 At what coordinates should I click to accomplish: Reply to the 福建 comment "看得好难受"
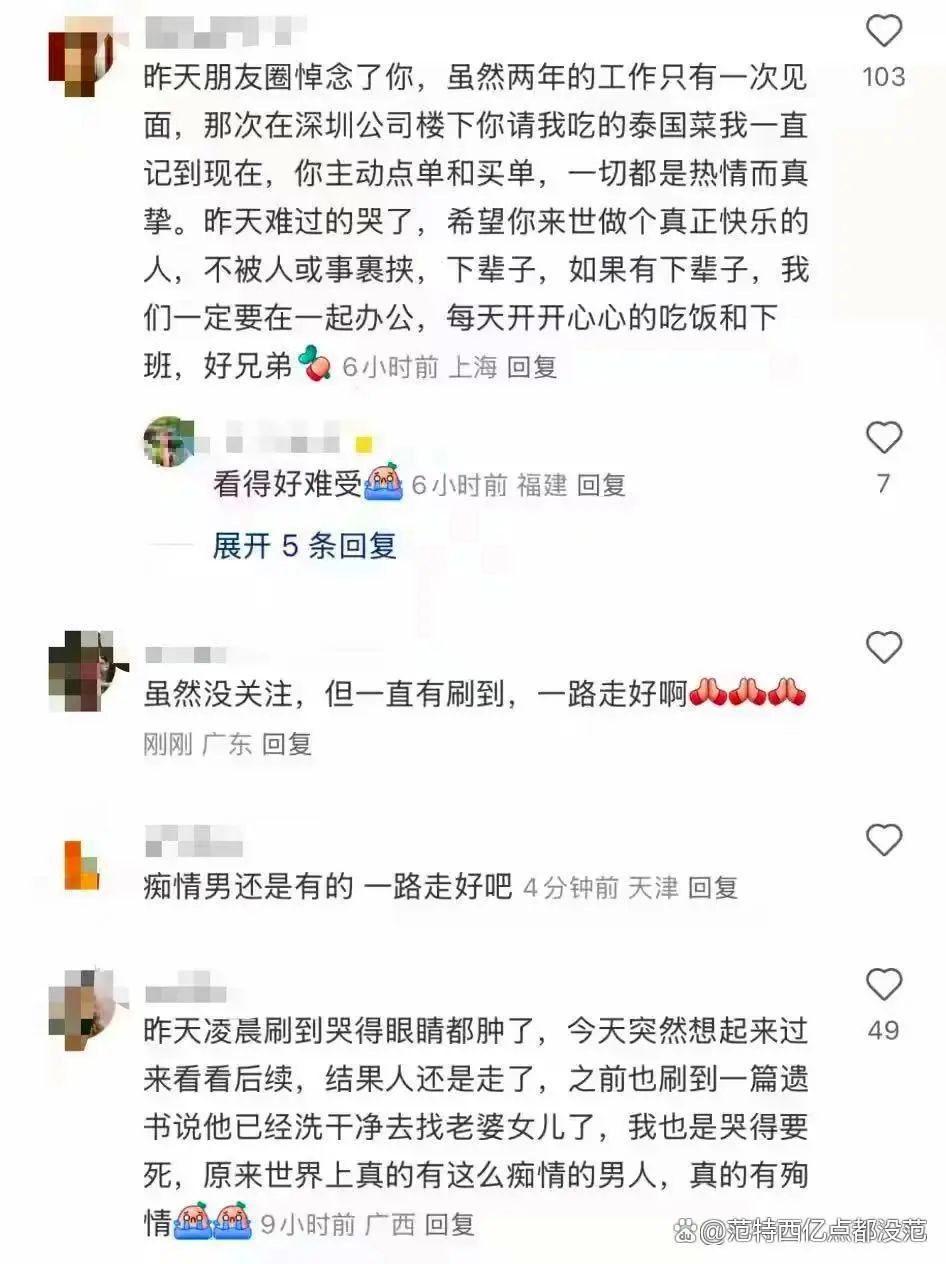pyautogui.click(x=601, y=485)
